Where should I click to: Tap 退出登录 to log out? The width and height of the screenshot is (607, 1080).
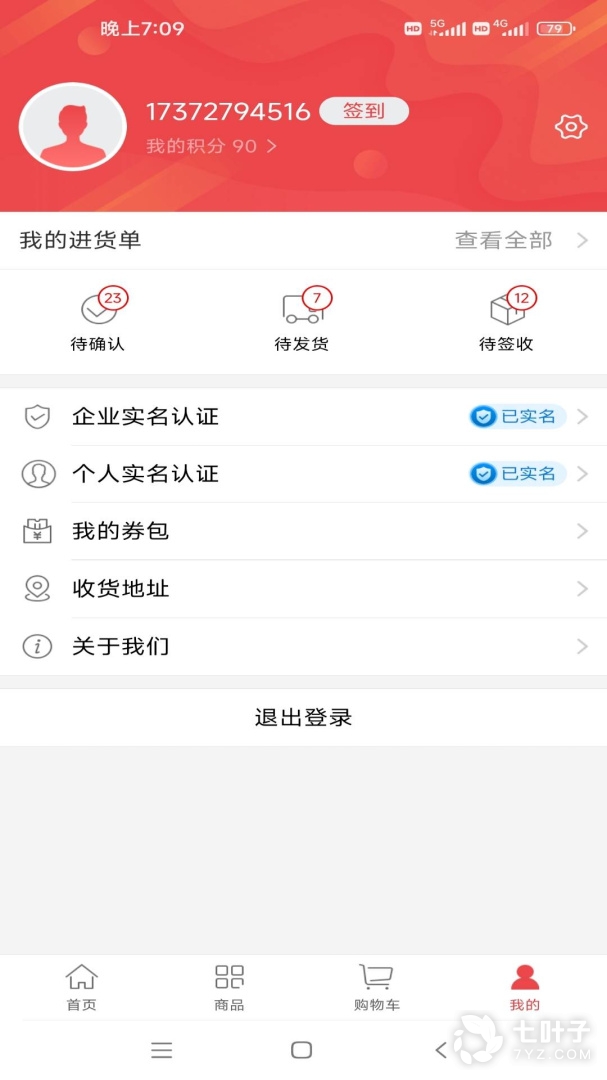click(303, 717)
